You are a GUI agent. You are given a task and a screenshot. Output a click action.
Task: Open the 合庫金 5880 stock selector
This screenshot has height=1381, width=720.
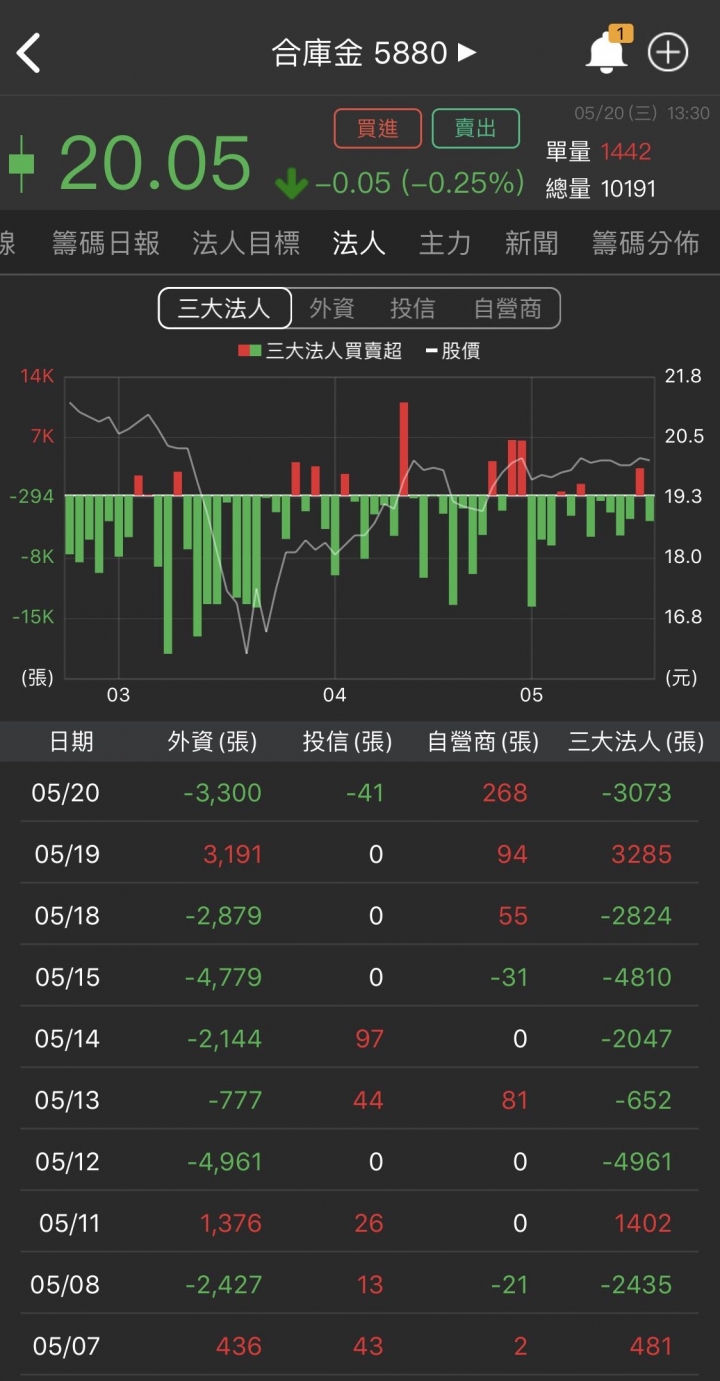click(374, 53)
